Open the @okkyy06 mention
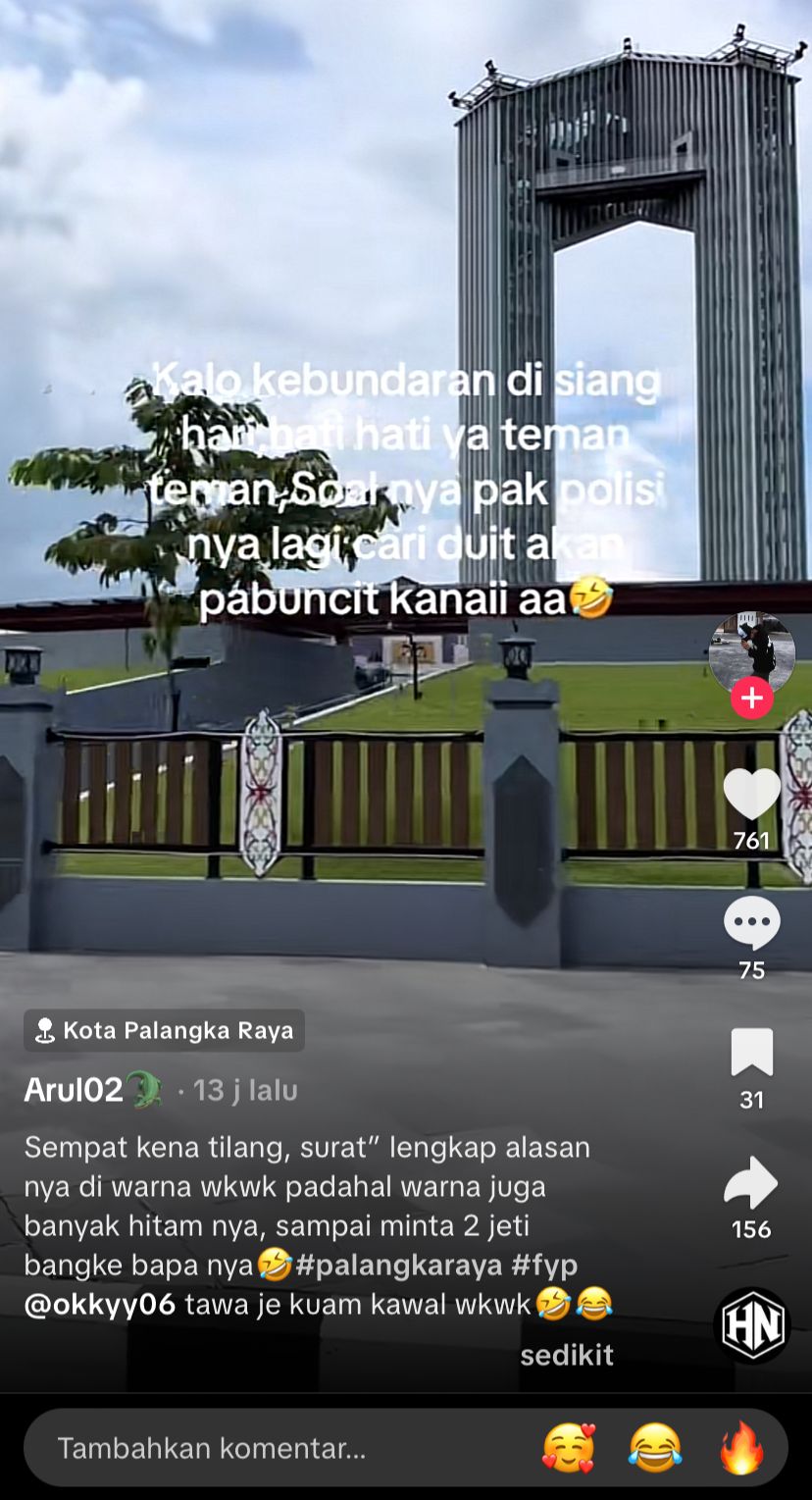The height and width of the screenshot is (1500, 812). (x=100, y=1305)
